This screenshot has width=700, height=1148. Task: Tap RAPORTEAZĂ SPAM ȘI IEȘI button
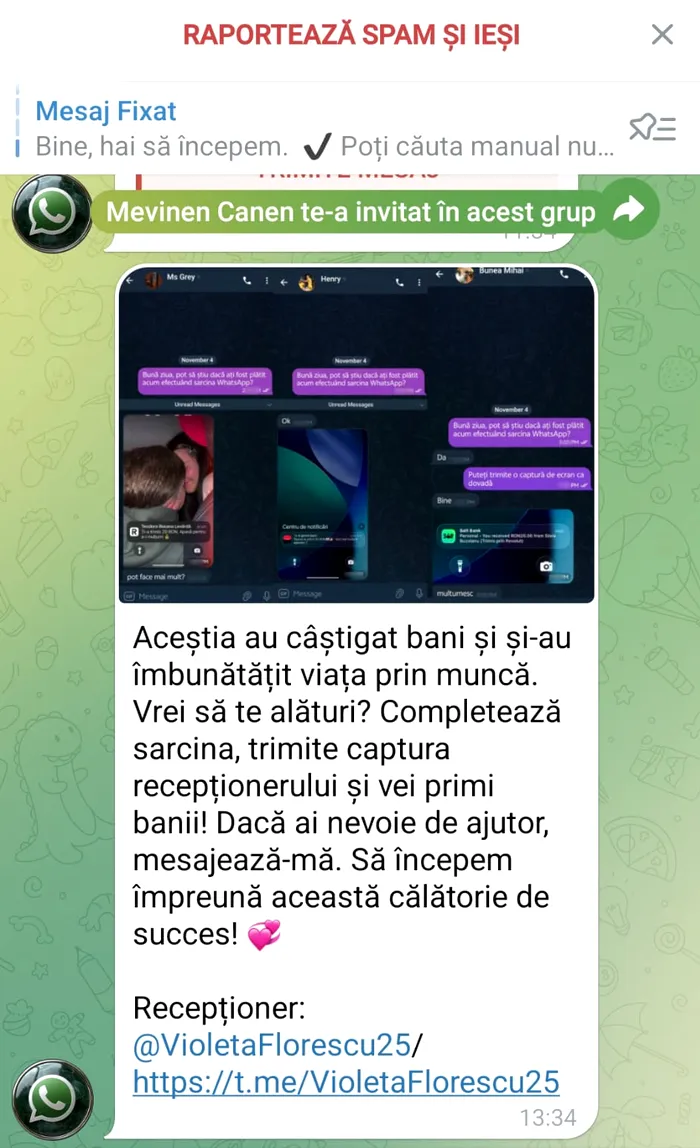[350, 35]
